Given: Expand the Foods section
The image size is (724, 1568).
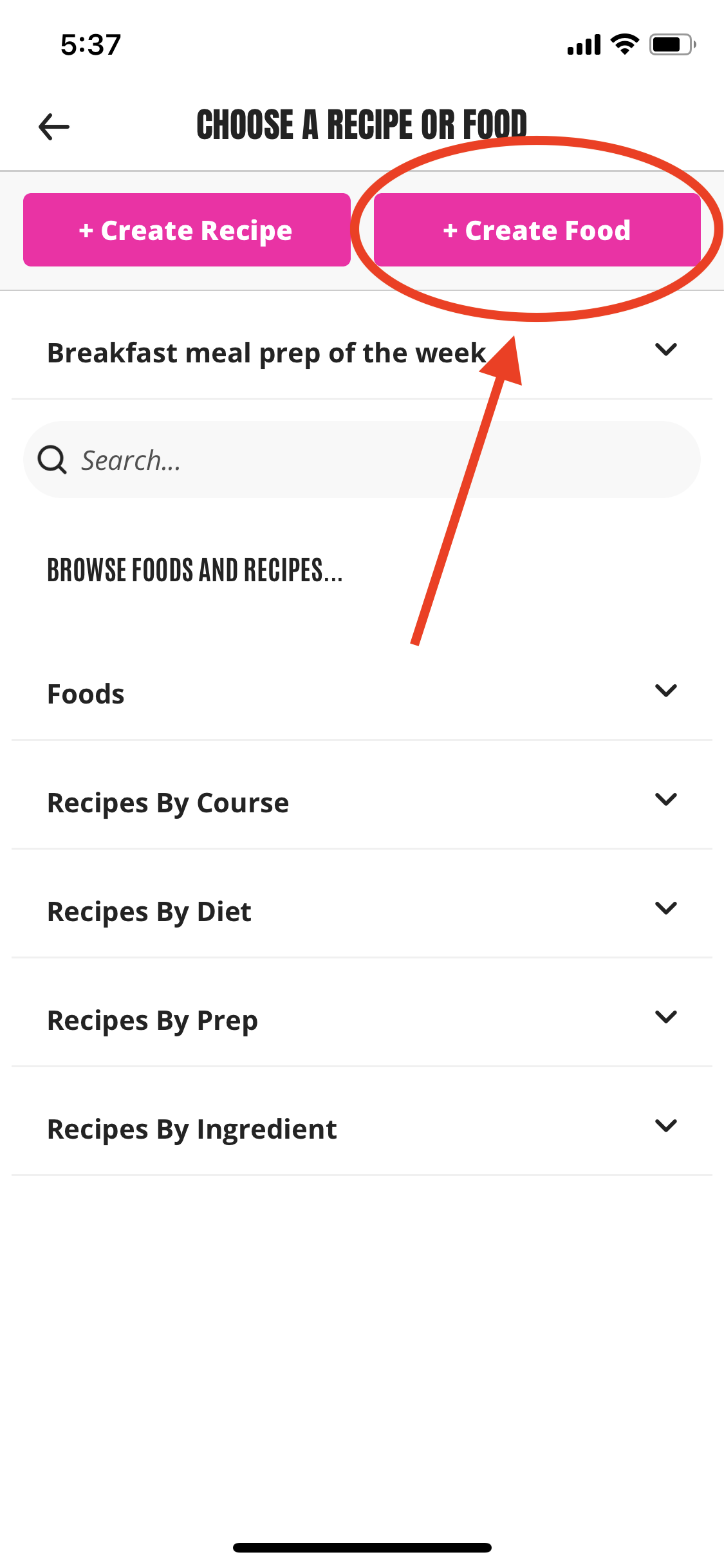Looking at the screenshot, I should (x=665, y=691).
